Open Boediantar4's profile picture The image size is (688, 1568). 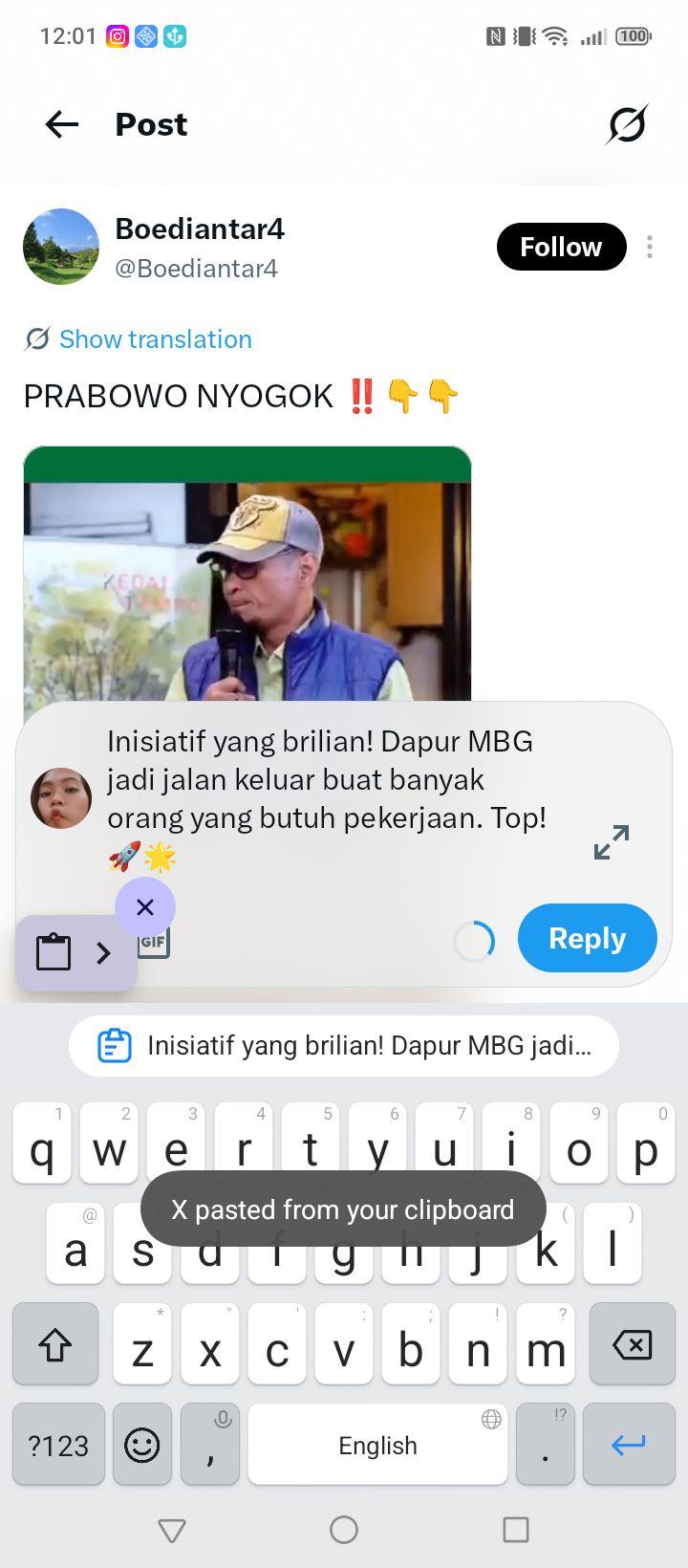pyautogui.click(x=61, y=247)
